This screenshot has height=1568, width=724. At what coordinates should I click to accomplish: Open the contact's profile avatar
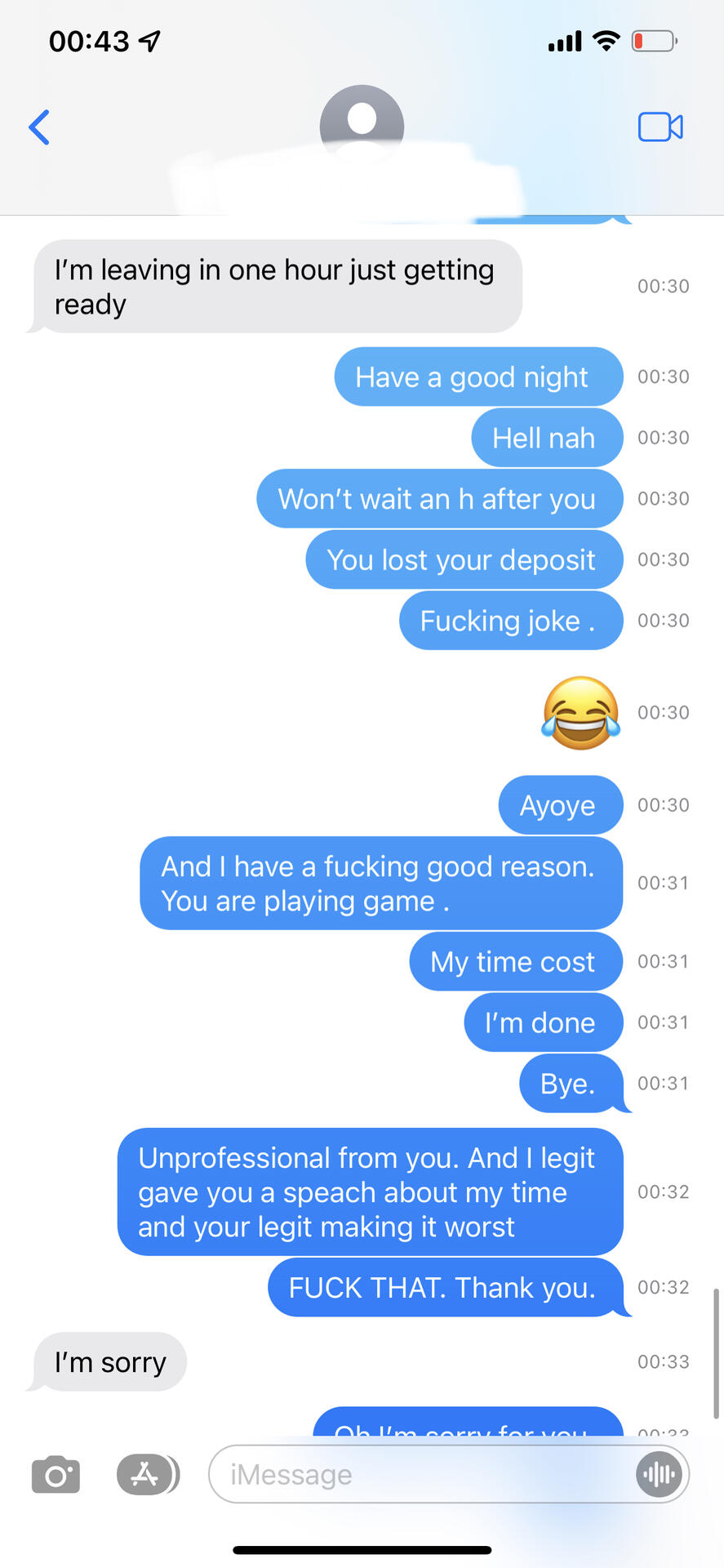(x=362, y=122)
